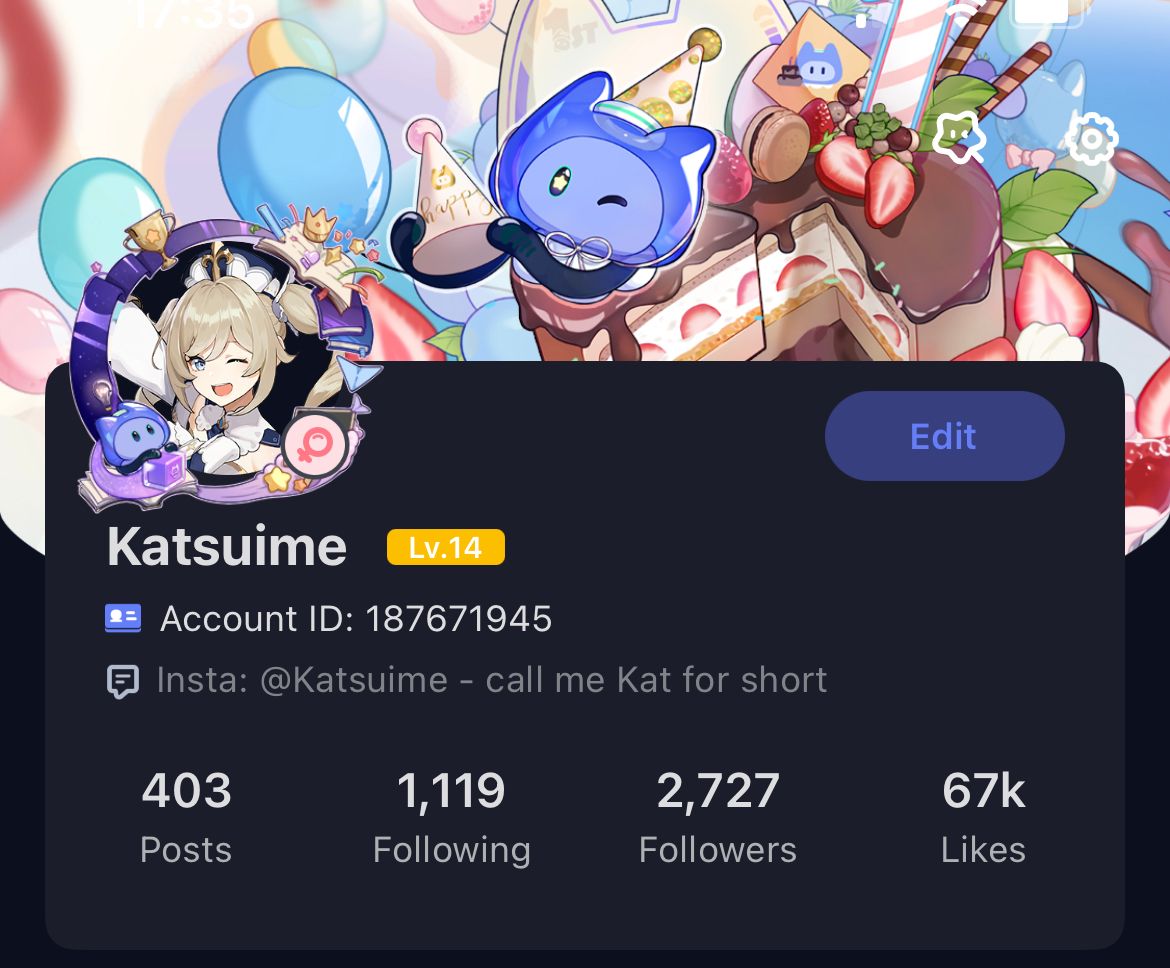
Task: Tap the Lv.14 level badge
Action: 445,548
